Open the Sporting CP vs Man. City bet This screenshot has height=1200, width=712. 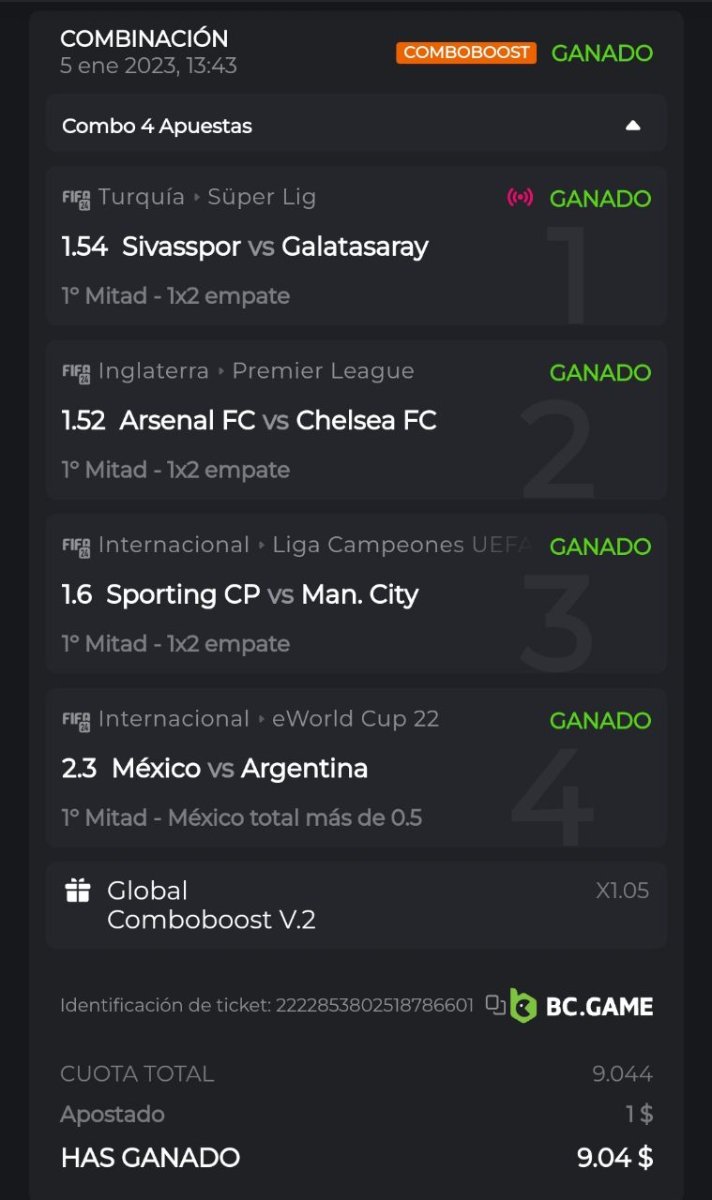(240, 595)
